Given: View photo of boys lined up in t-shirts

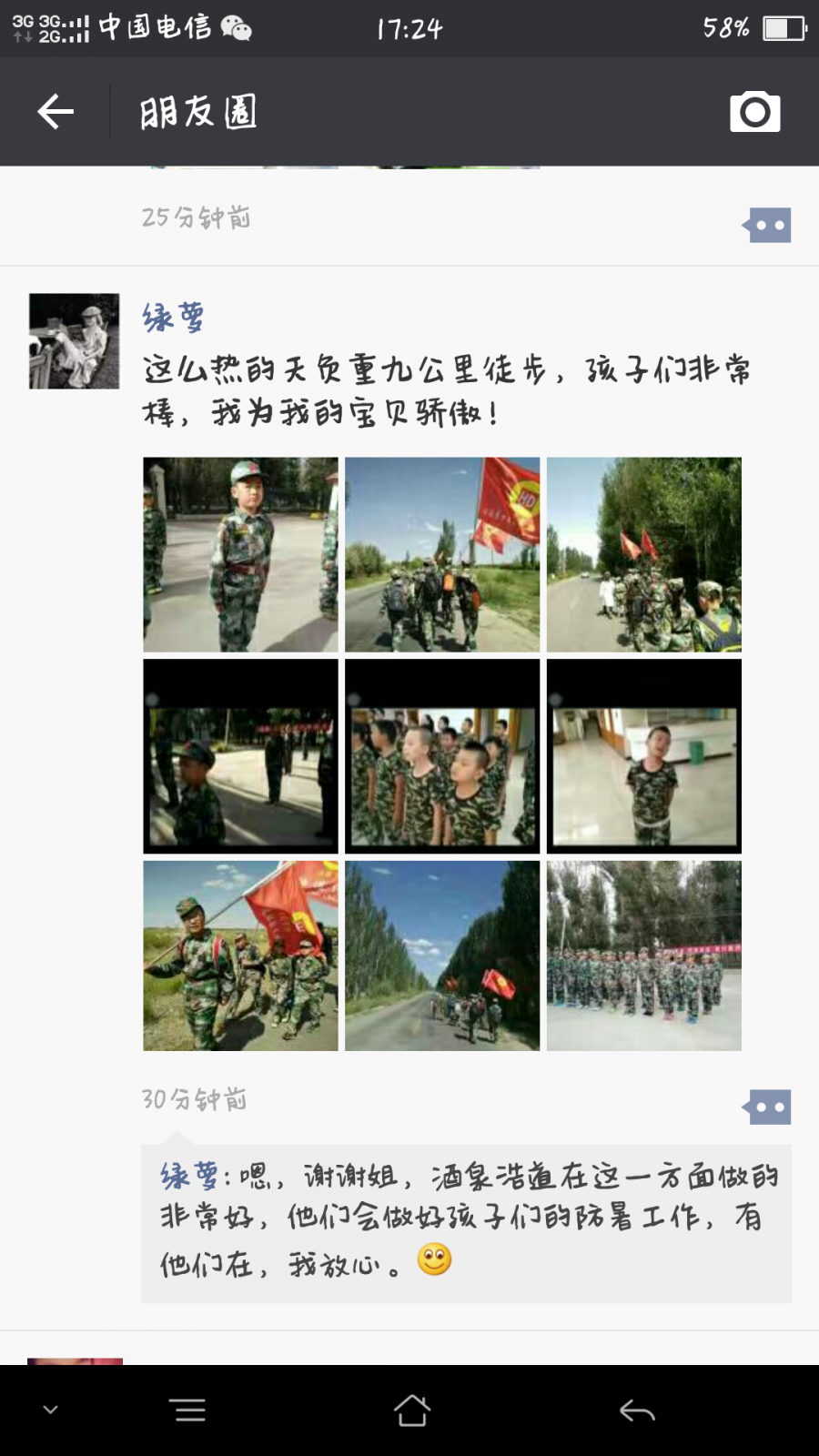Looking at the screenshot, I should click(442, 756).
